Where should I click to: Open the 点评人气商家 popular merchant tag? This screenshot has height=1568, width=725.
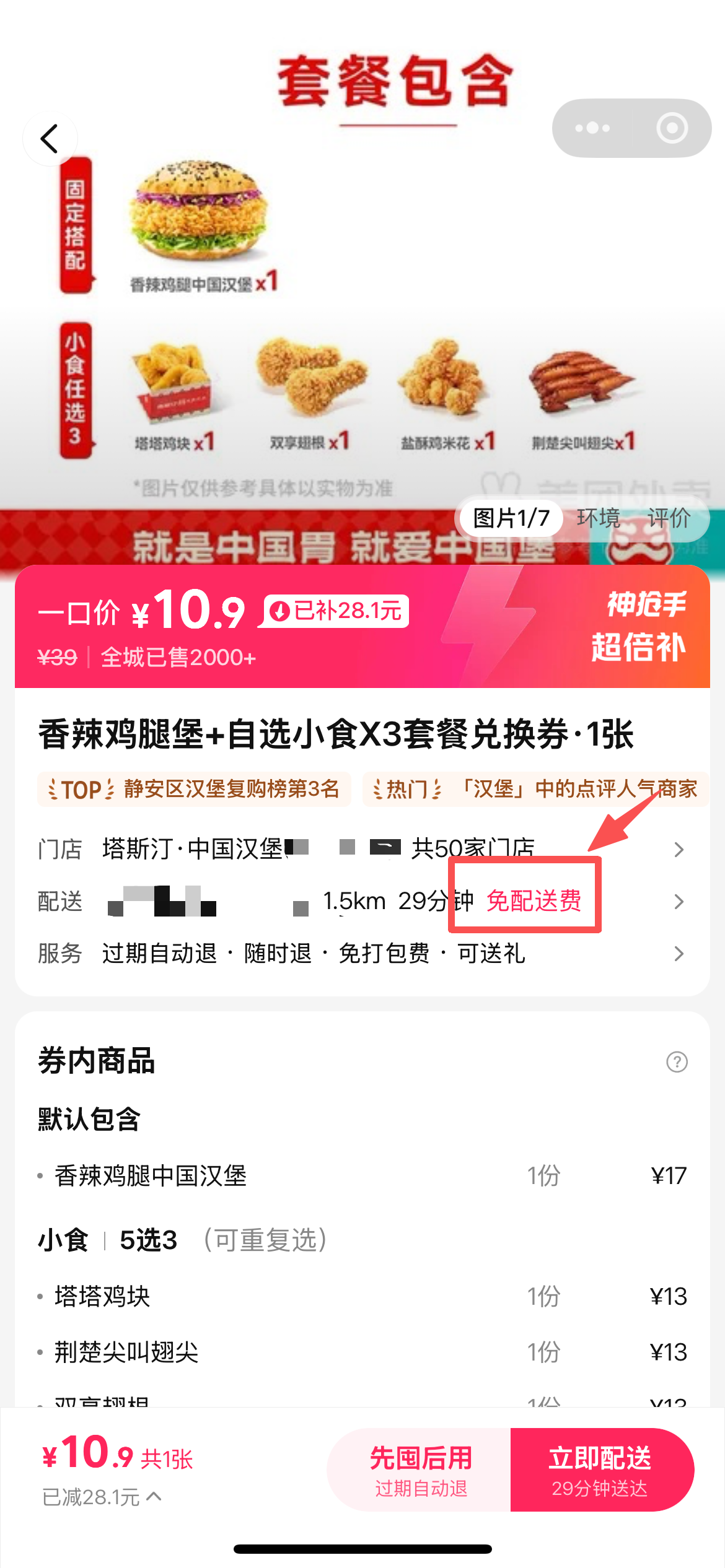(535, 790)
